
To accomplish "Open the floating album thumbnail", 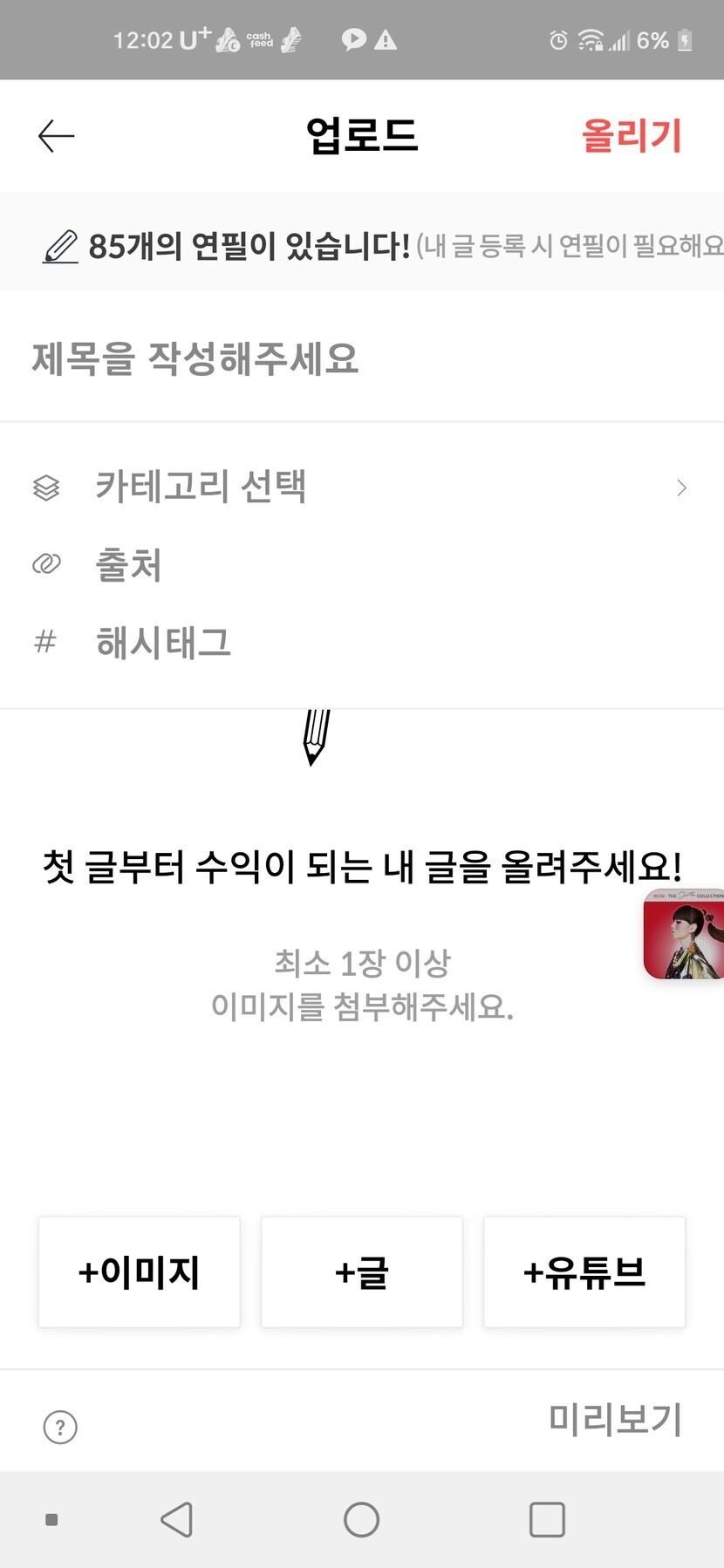I will coord(684,934).
